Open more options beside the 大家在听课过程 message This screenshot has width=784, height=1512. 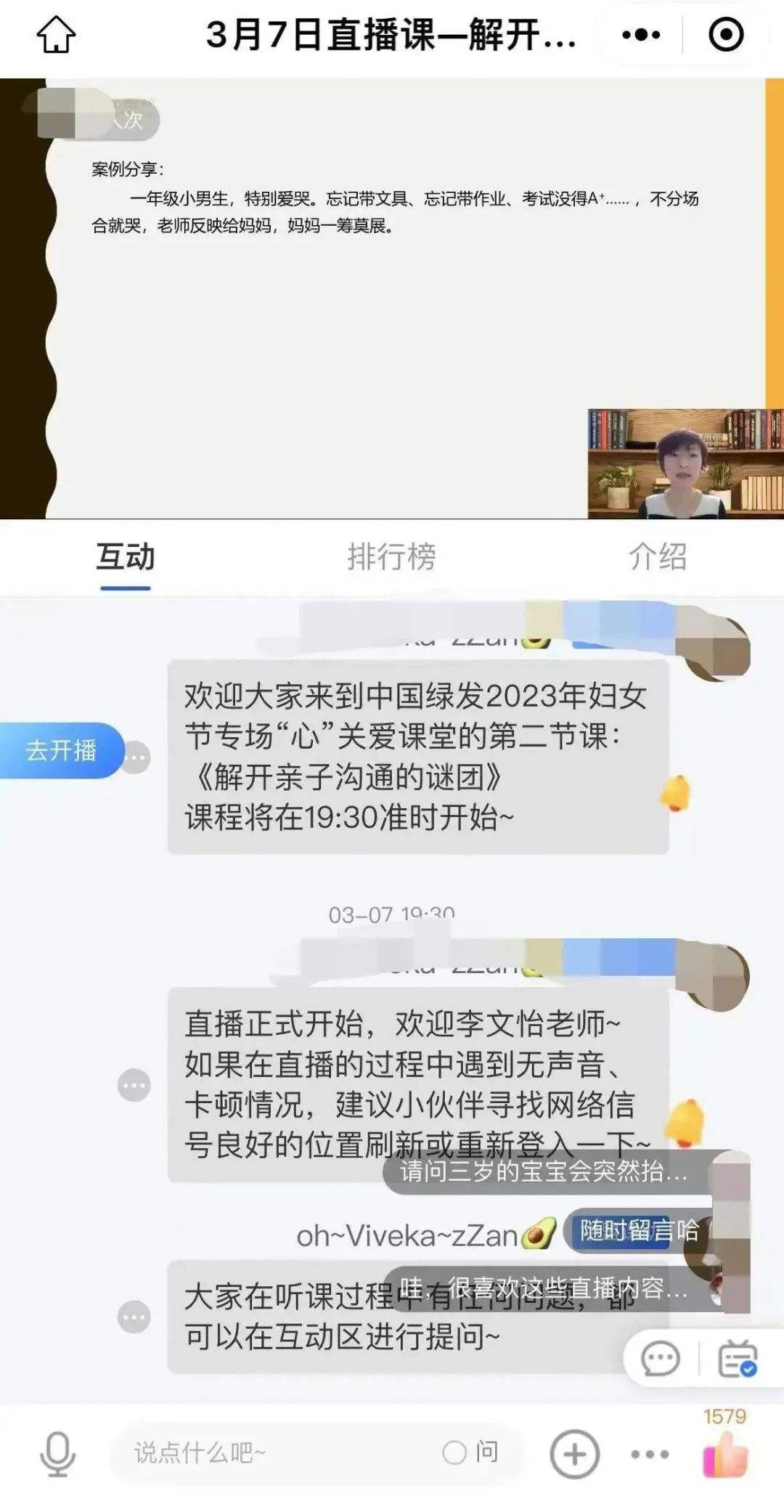coord(134,1317)
